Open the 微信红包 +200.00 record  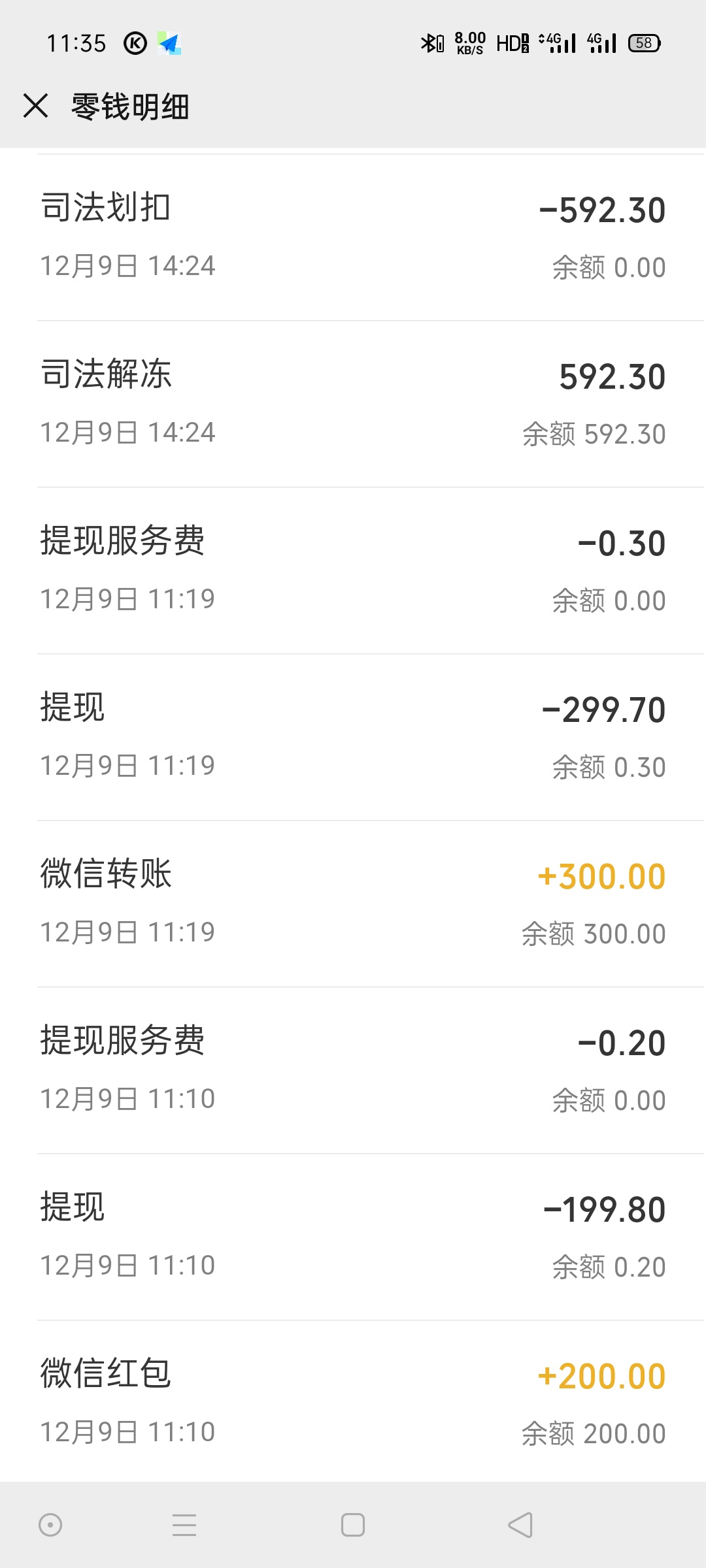[x=353, y=1402]
